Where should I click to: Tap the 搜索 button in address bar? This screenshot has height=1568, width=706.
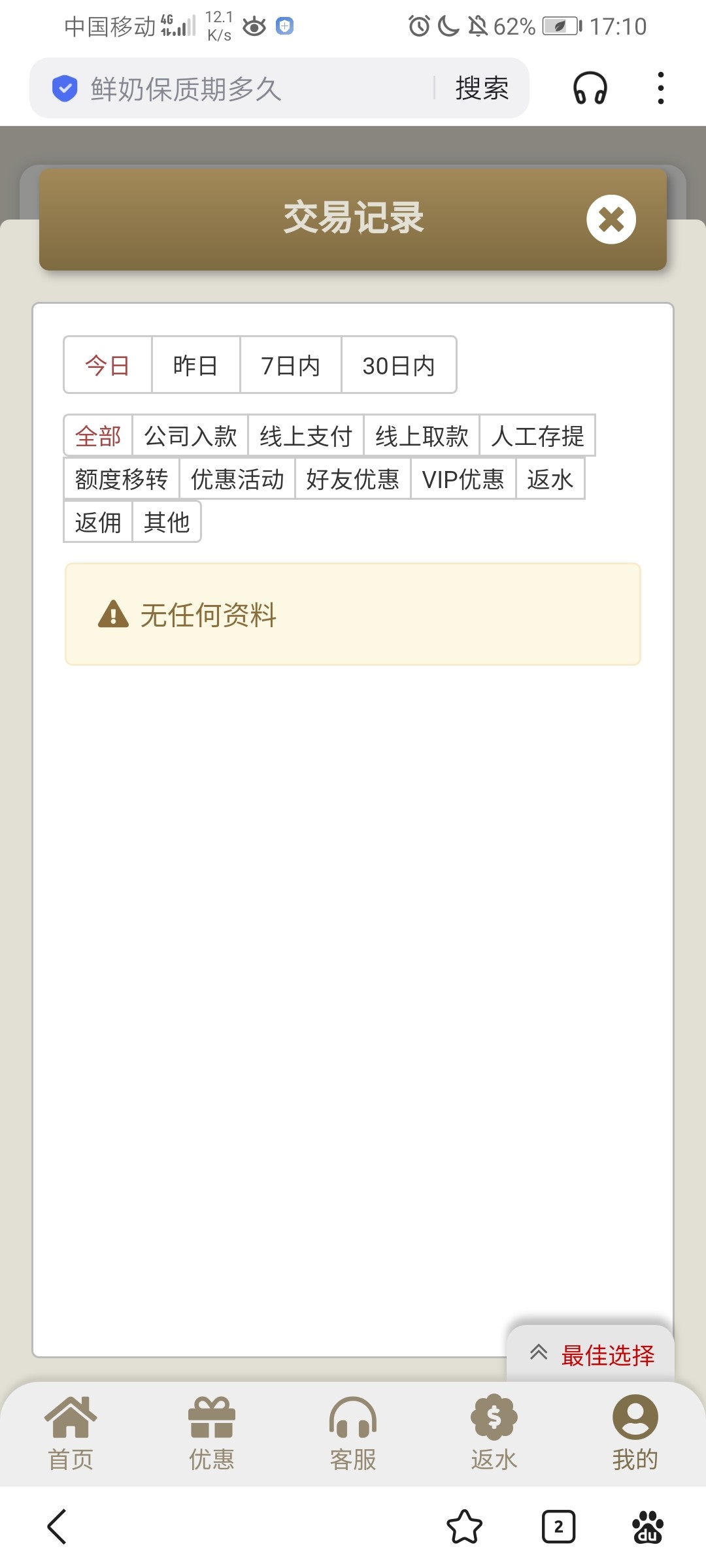click(482, 88)
